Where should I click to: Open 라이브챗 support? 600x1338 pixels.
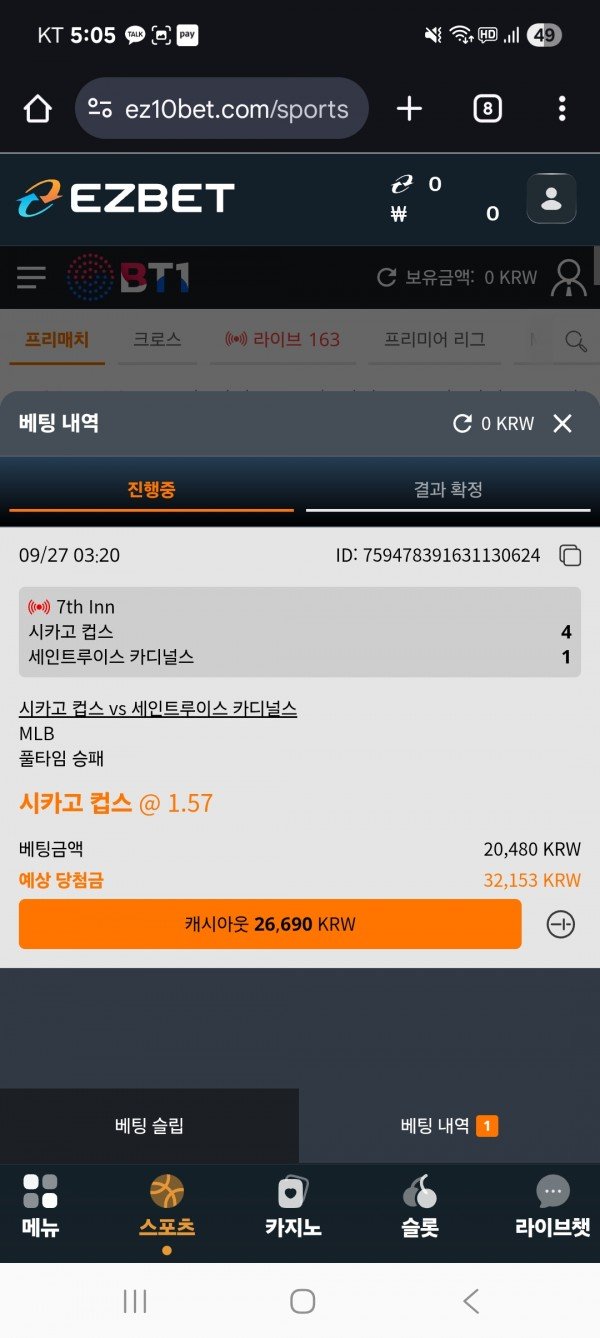click(x=552, y=1207)
